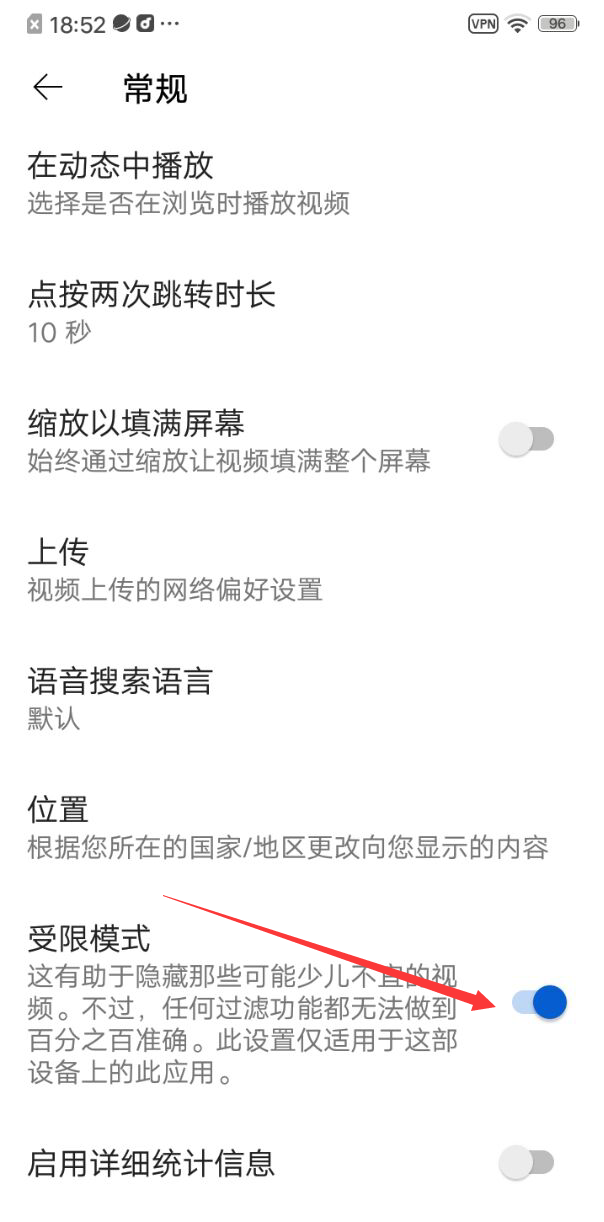Toggle on 启用详细统计信息
Viewport: 604px width, 1222px height.
point(526,1162)
